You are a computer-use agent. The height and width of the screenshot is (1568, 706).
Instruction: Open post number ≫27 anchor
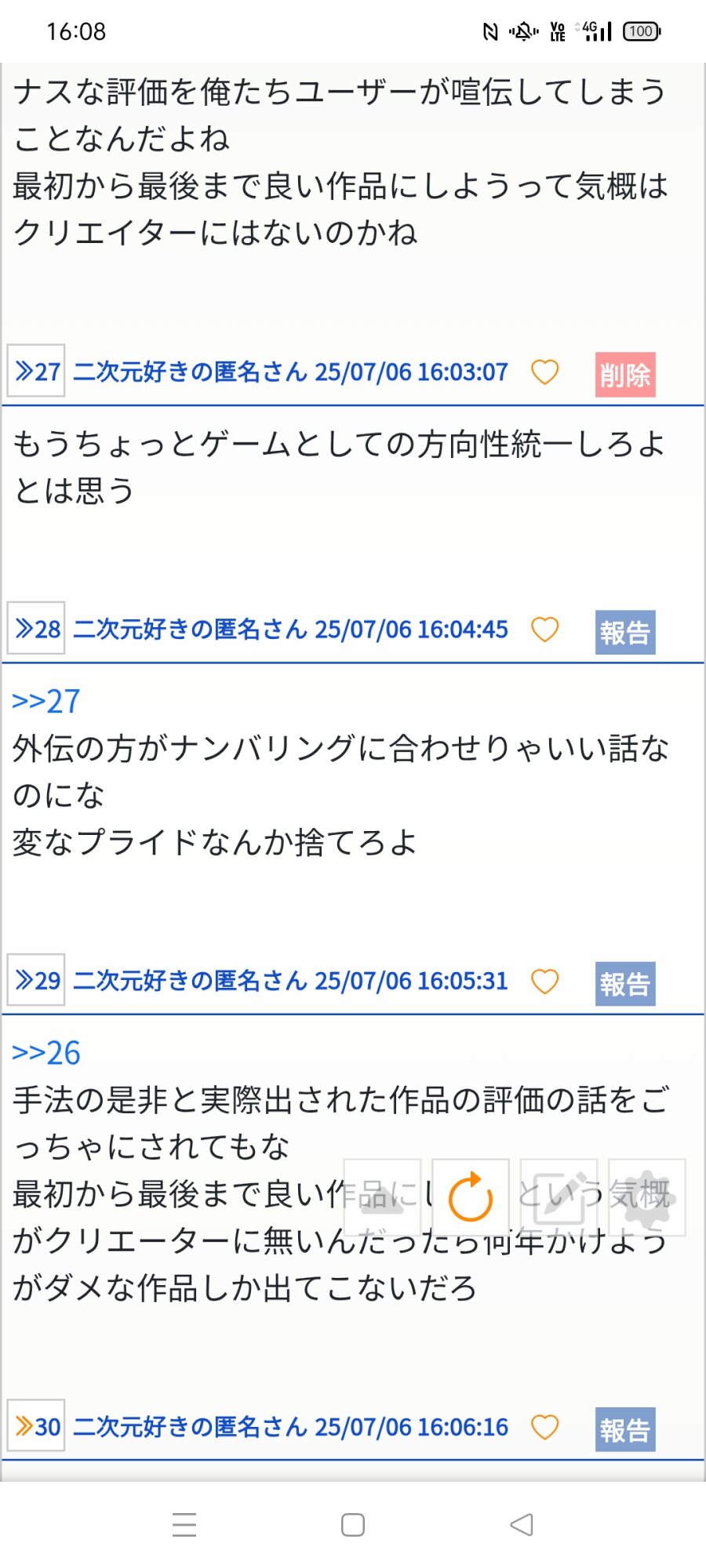36,371
